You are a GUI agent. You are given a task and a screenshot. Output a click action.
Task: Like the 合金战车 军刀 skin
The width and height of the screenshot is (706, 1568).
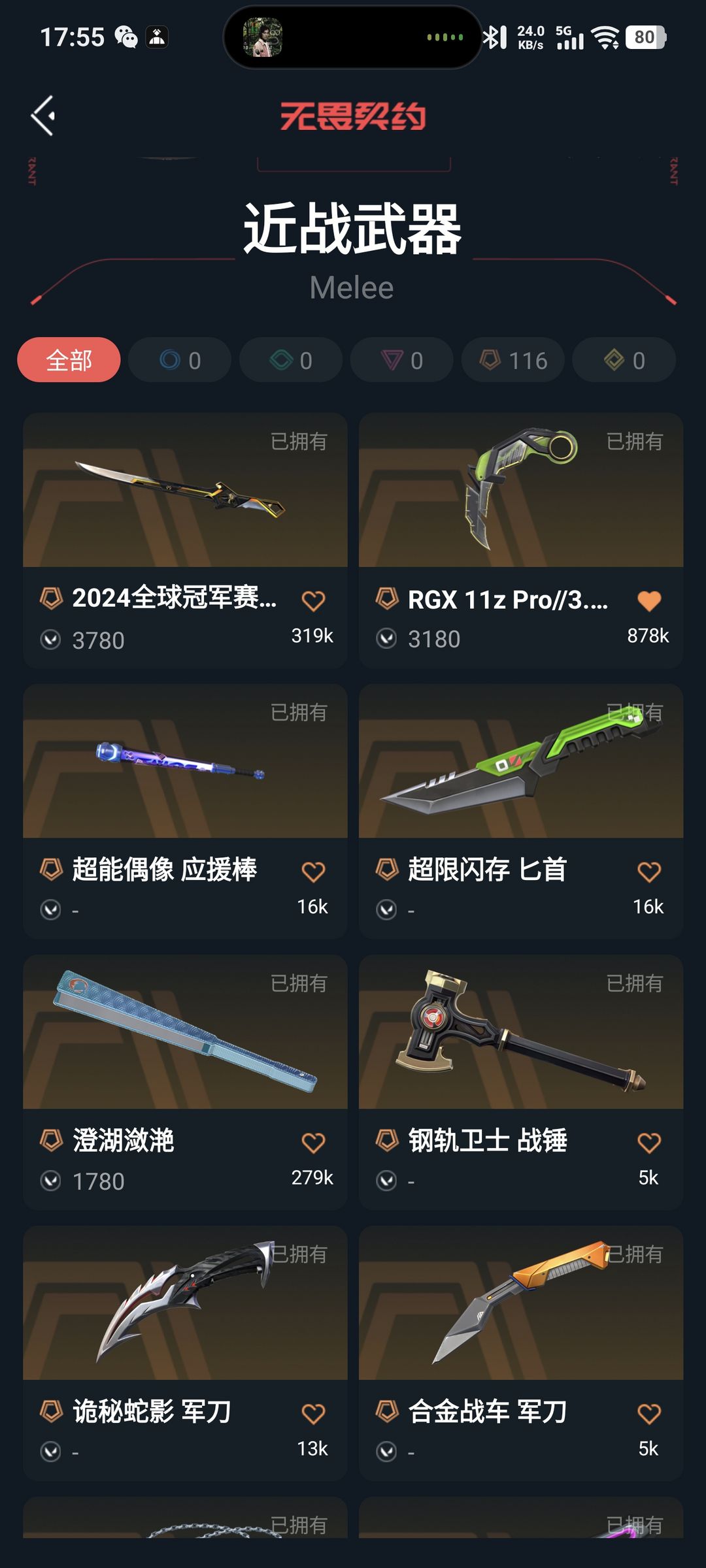pos(649,1414)
